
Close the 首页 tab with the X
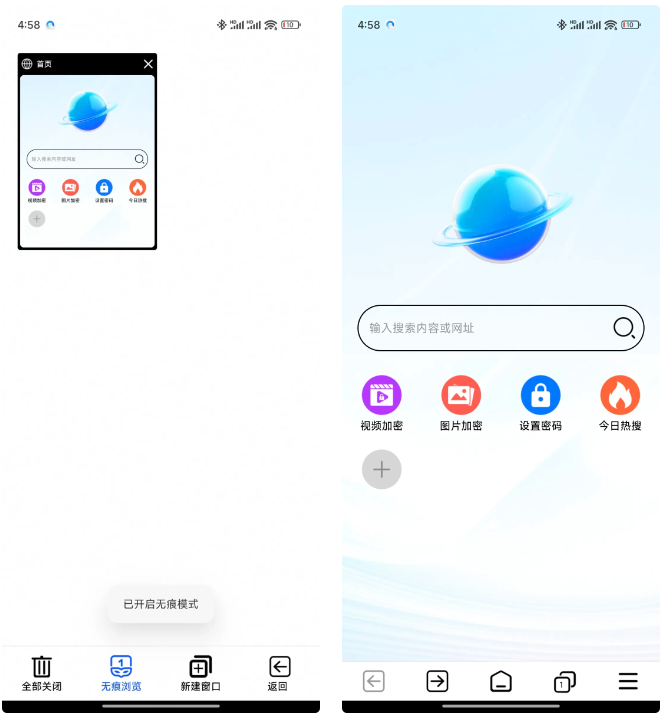click(x=148, y=64)
